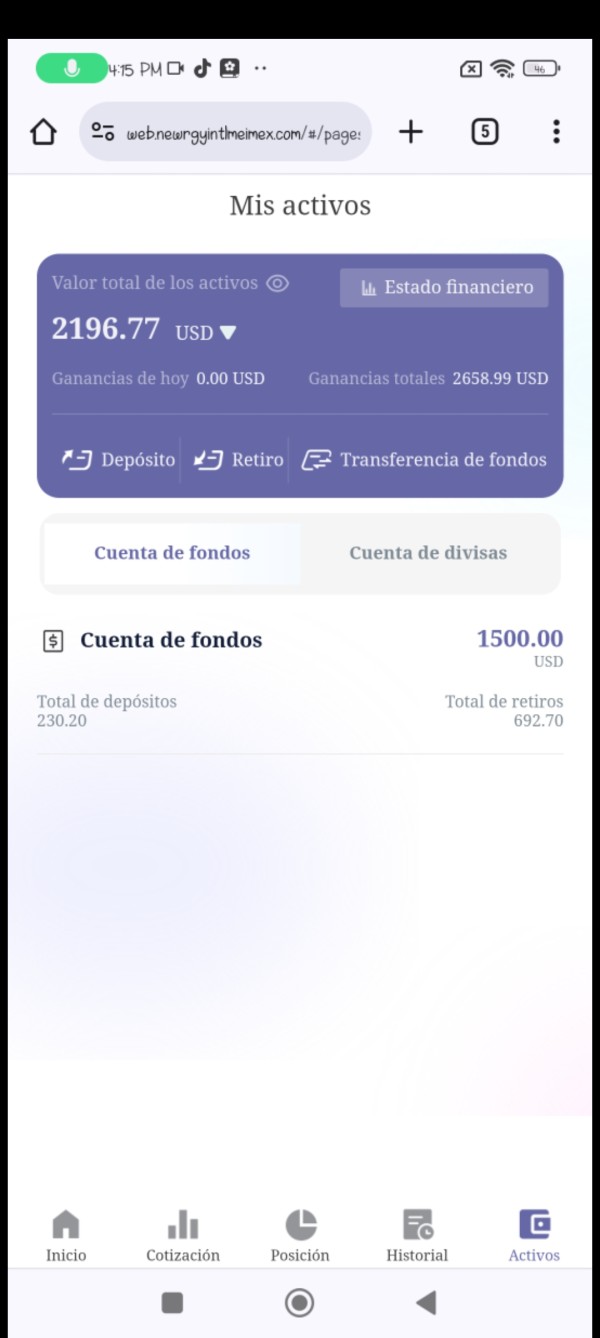Tap the browser address bar

(225, 132)
